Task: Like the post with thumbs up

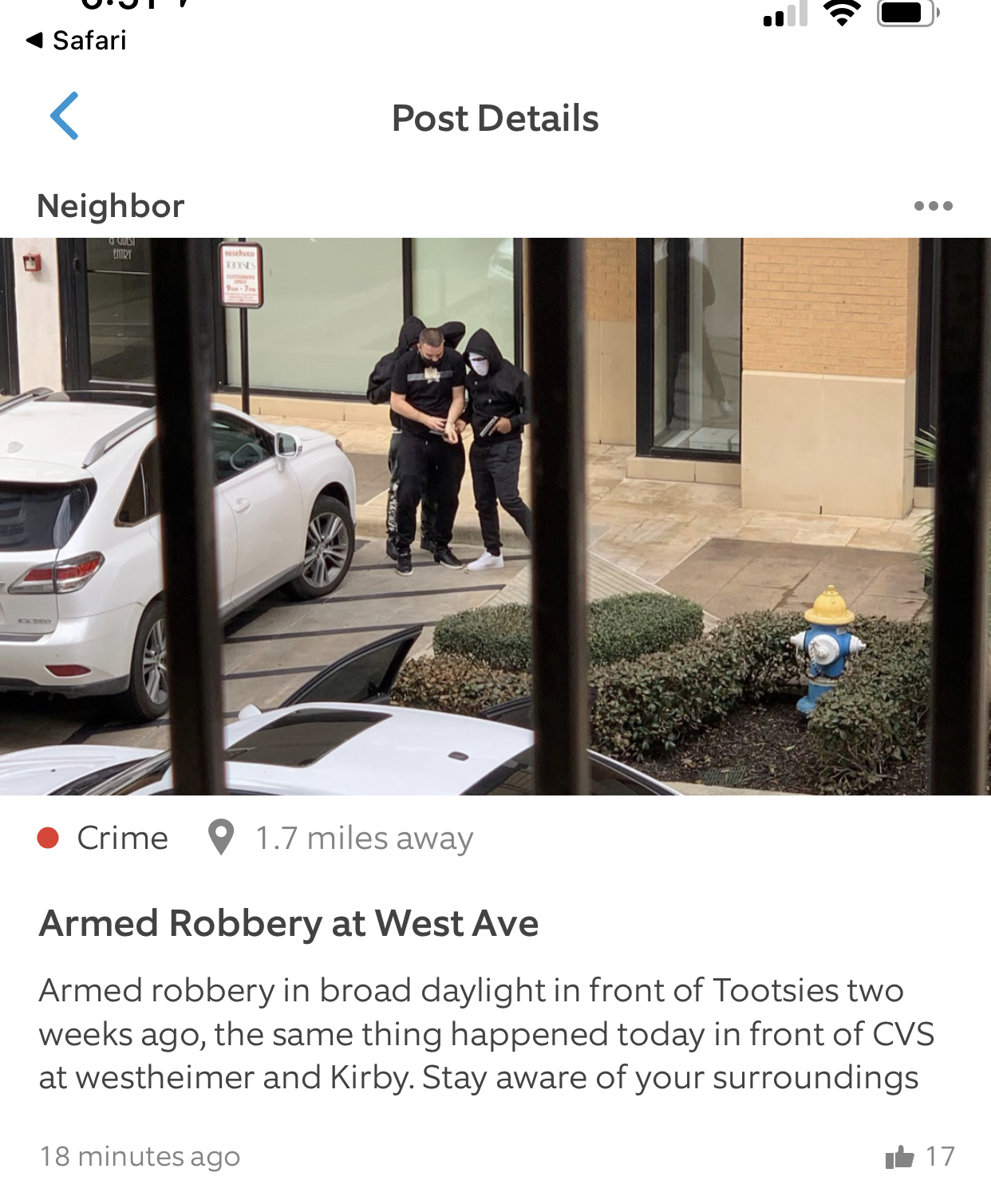Action: pos(900,1156)
